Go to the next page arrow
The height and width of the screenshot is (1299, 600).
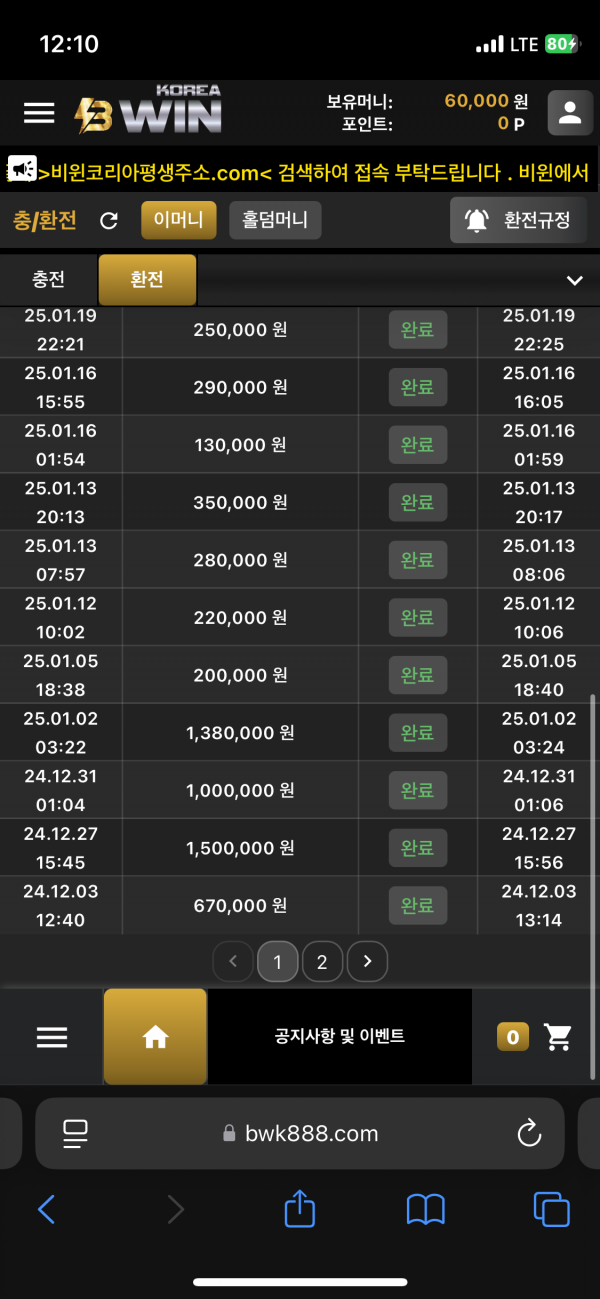(x=367, y=962)
